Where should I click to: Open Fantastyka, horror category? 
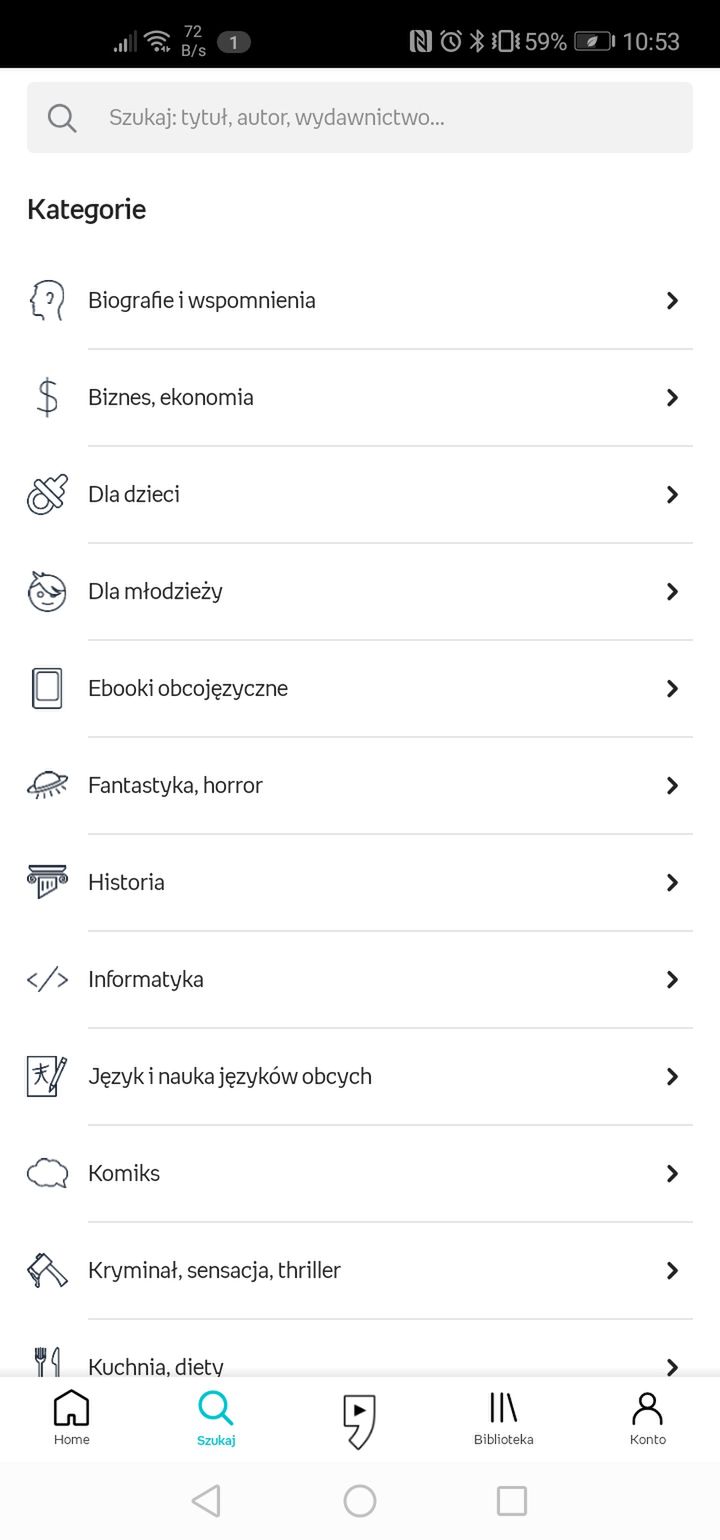coord(360,785)
